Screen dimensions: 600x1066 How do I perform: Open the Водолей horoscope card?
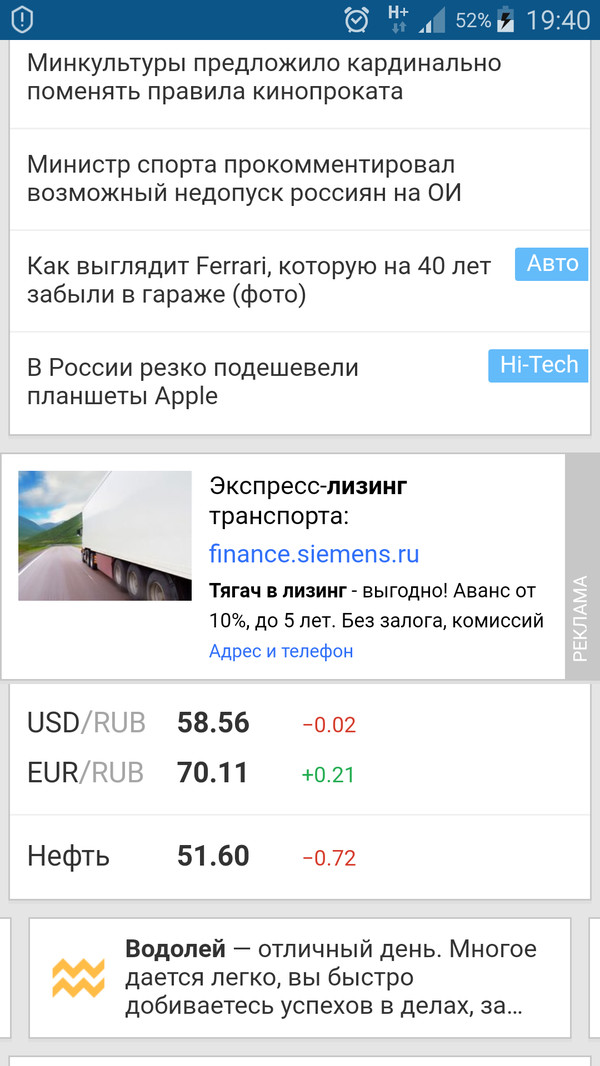tap(300, 977)
